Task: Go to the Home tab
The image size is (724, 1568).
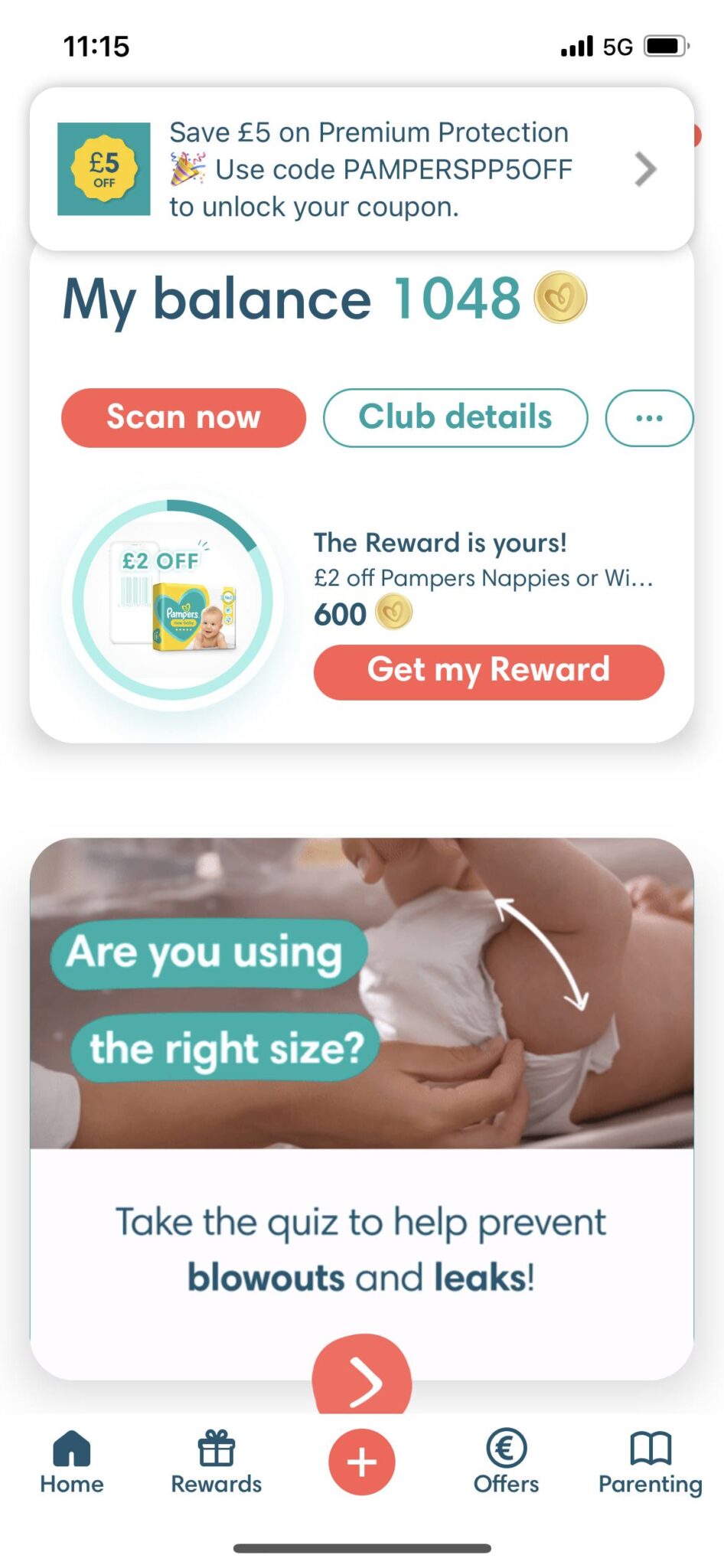Action: pyautogui.click(x=72, y=1462)
